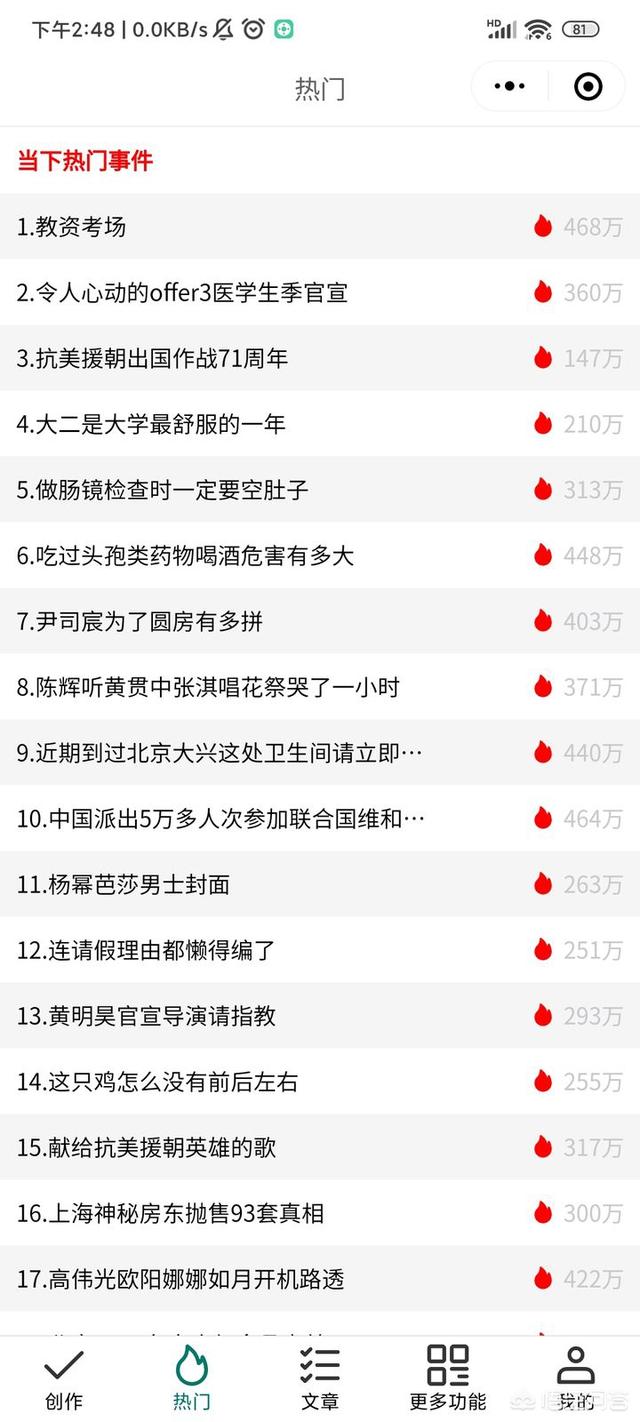Select the 热门 tab
This screenshot has width=640, height=1422.
[191, 1378]
